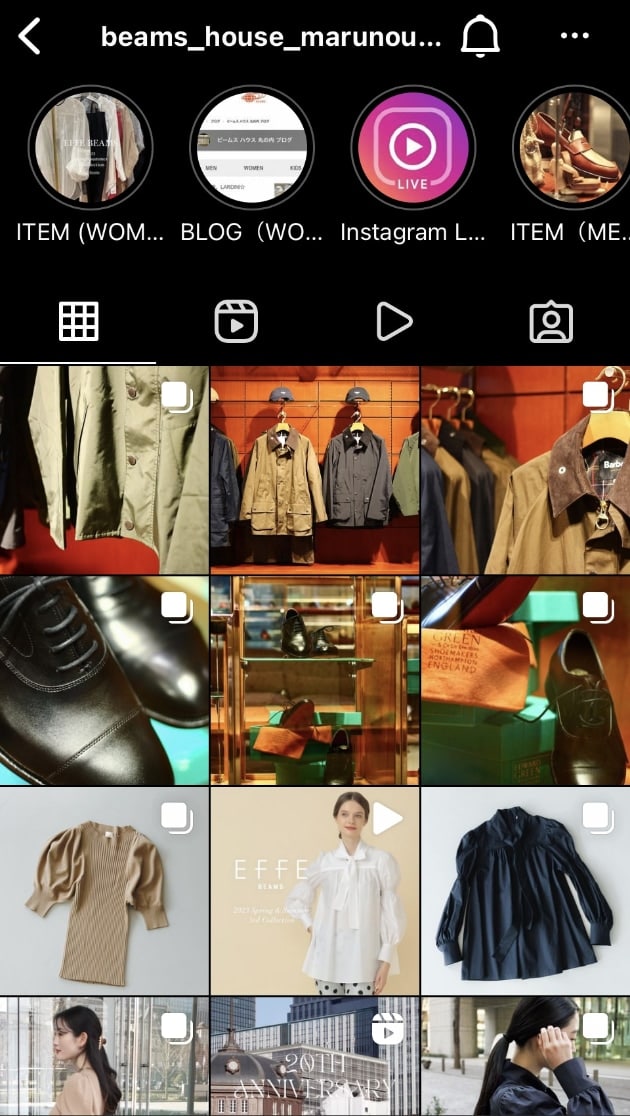Open the three-dot overflow menu
The image size is (630, 1116).
click(x=575, y=37)
